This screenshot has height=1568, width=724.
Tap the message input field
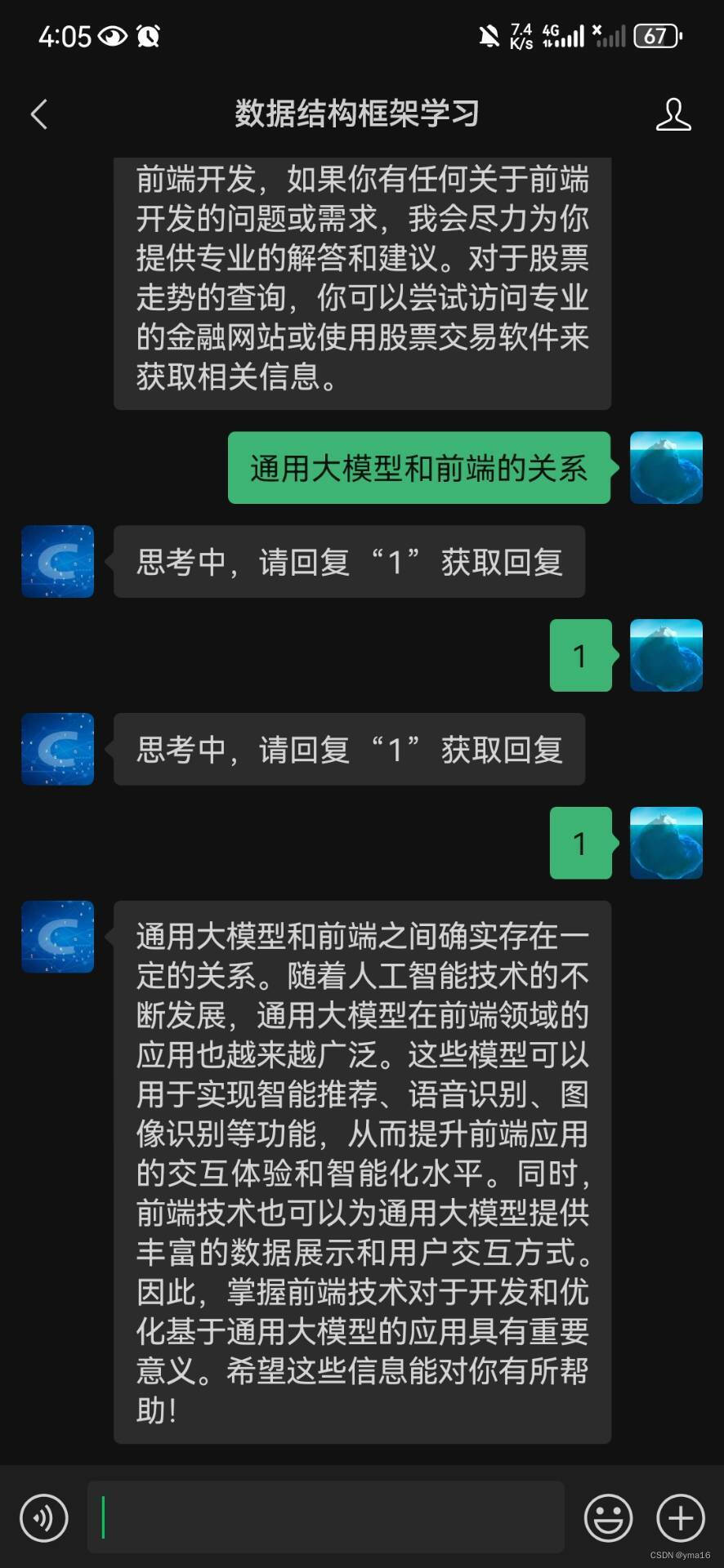click(327, 1517)
